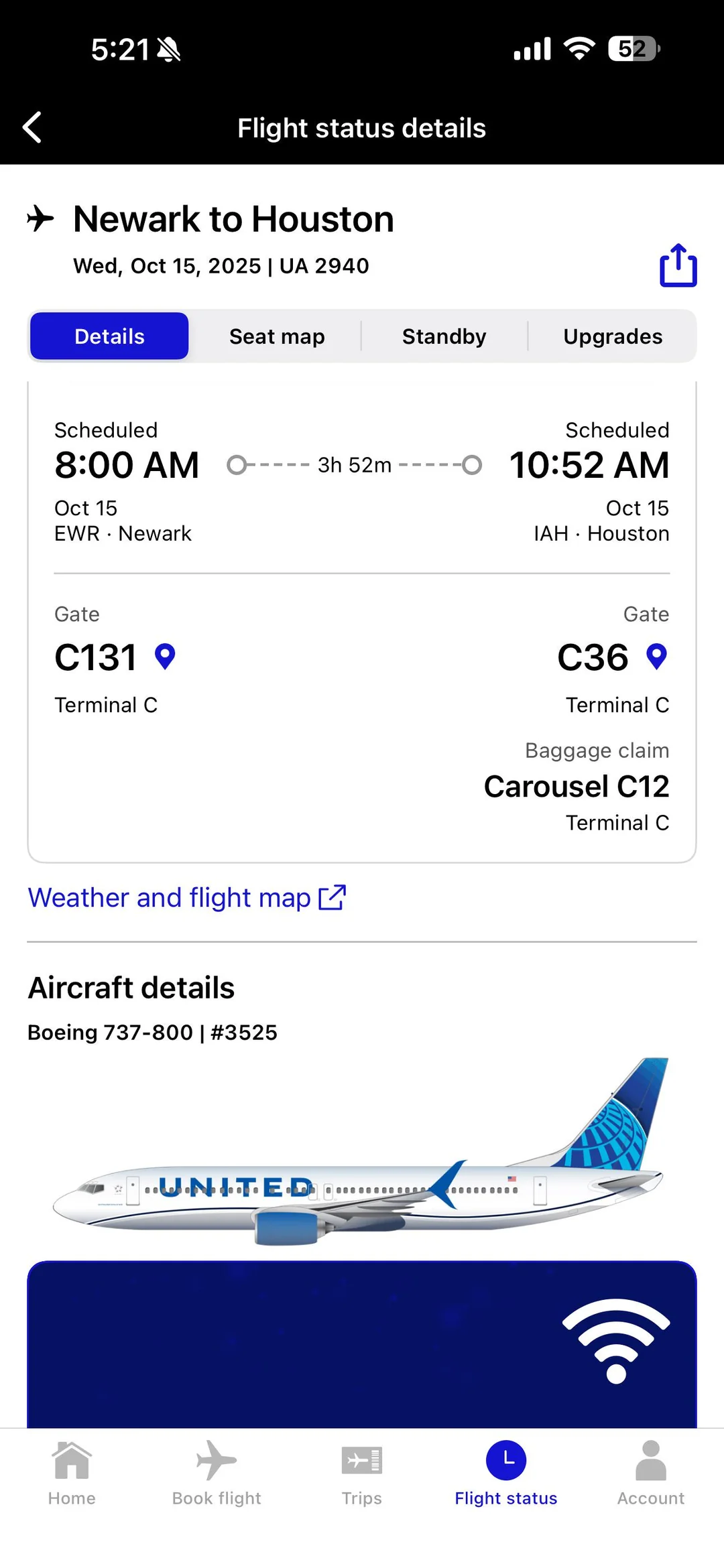View the Standby list tab
This screenshot has width=724, height=1568.
pos(444,336)
